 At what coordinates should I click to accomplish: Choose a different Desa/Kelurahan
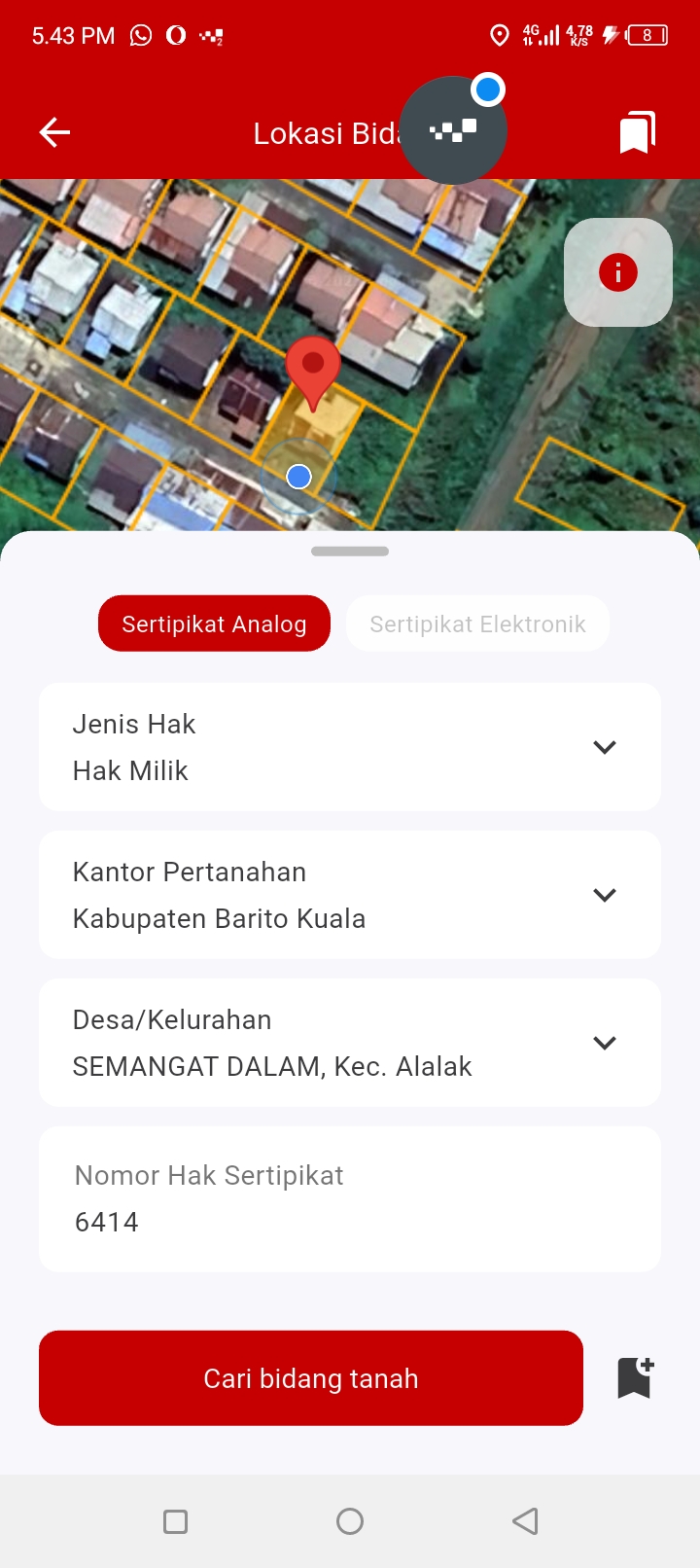[x=350, y=1043]
